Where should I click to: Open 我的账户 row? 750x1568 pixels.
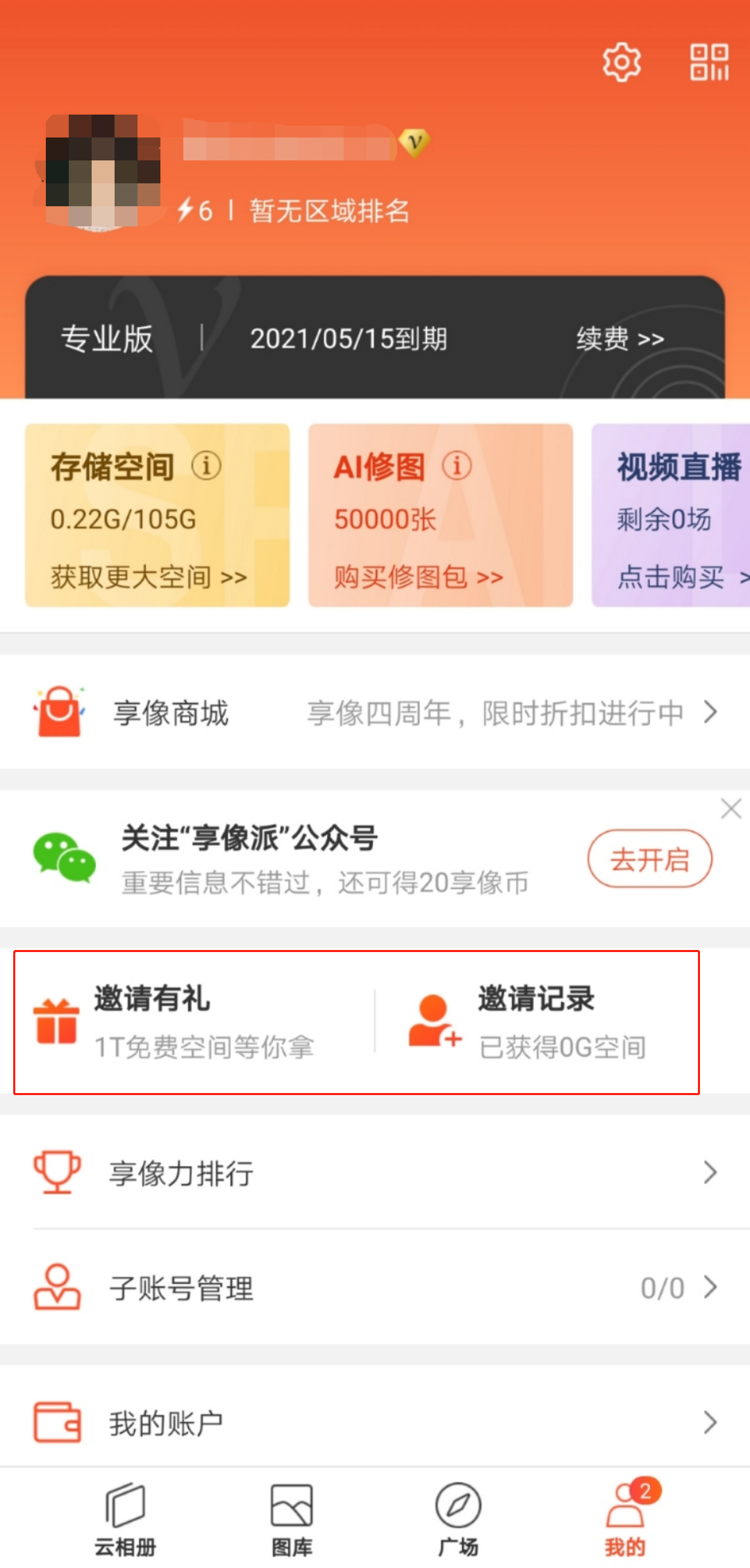(375, 1423)
